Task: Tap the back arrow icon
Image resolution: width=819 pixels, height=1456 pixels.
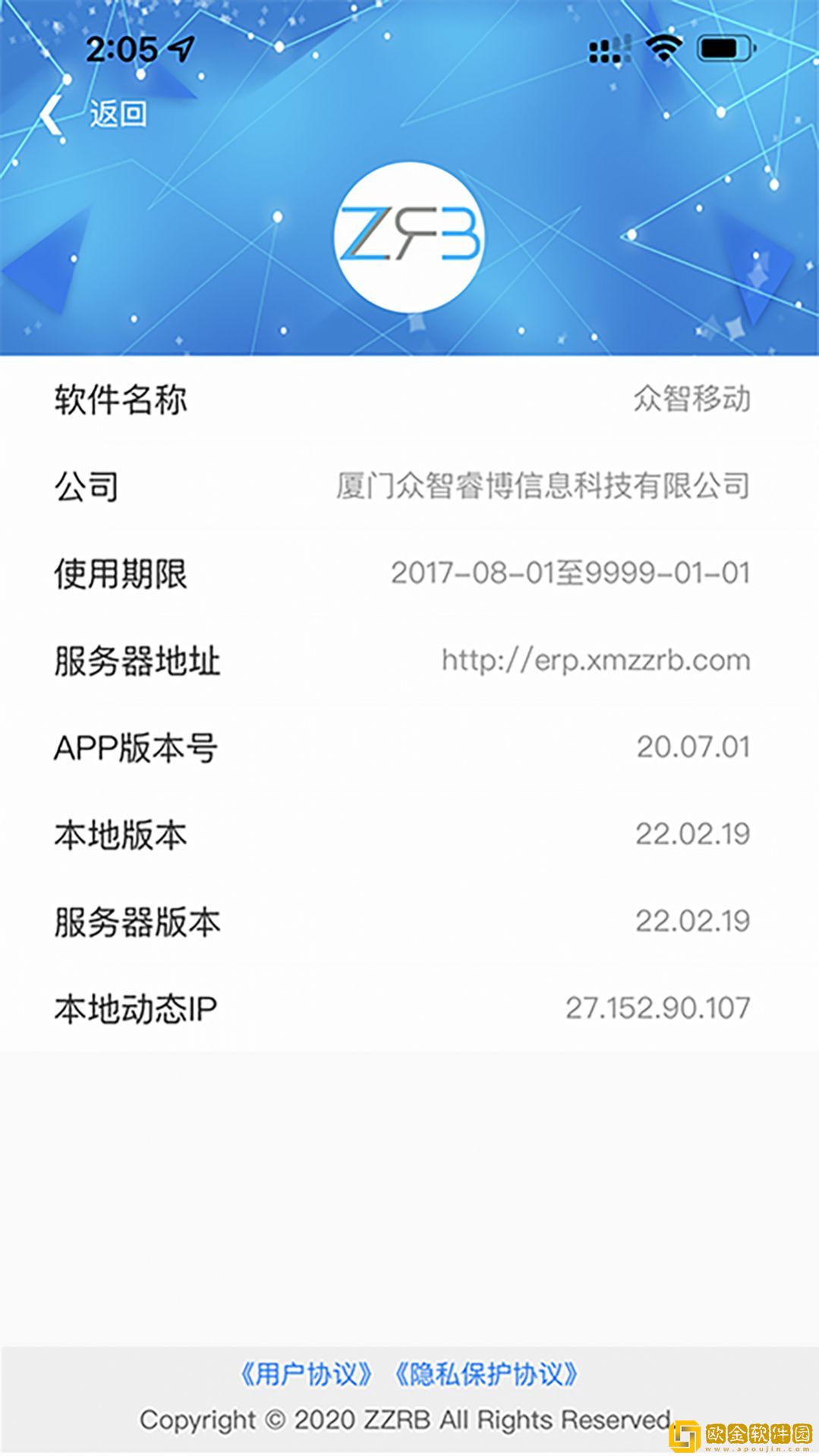Action: [50, 112]
